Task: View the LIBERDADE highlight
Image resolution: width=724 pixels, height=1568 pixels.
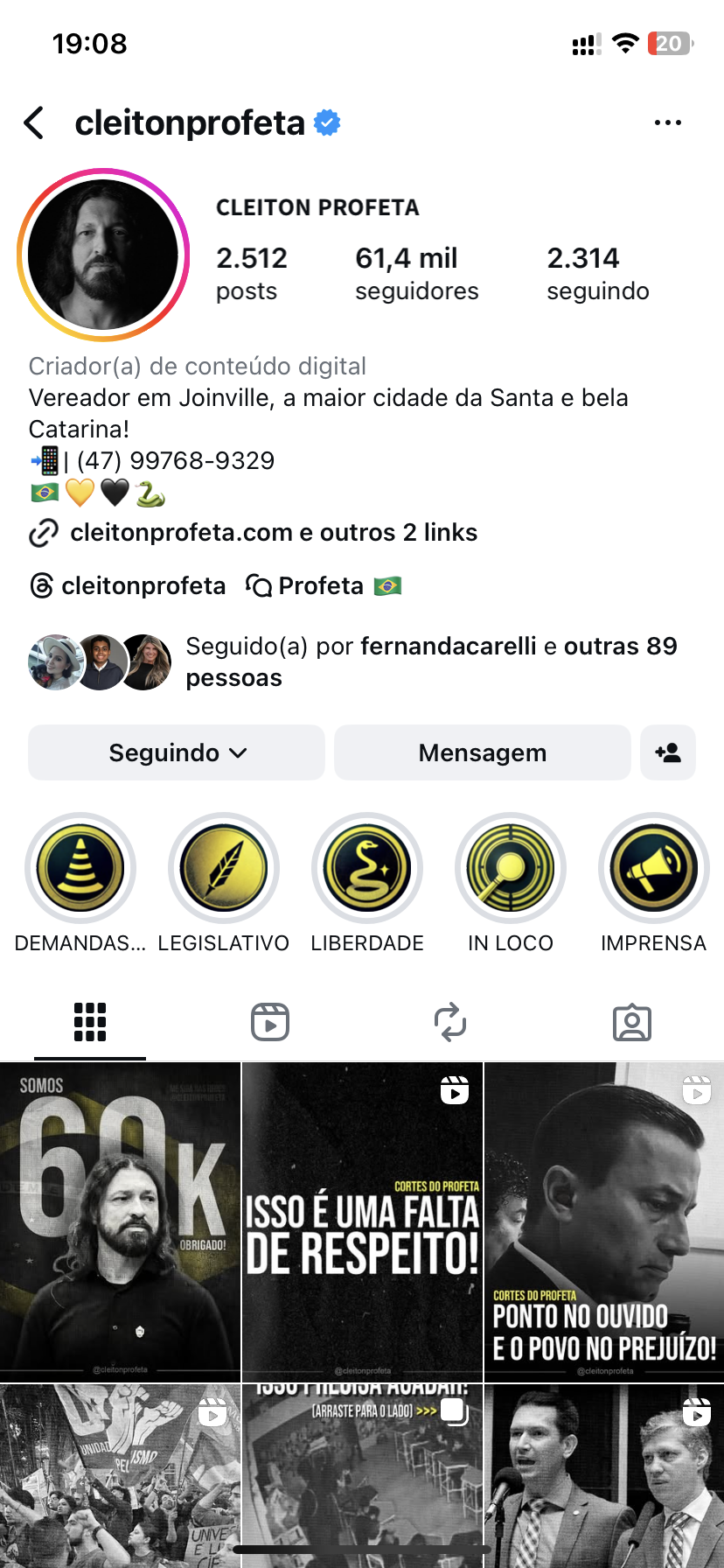Action: pos(367,869)
